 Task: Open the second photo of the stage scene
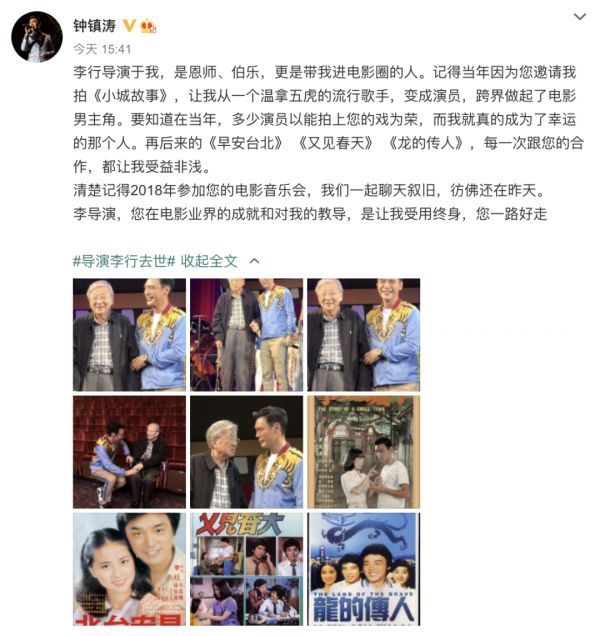246,334
